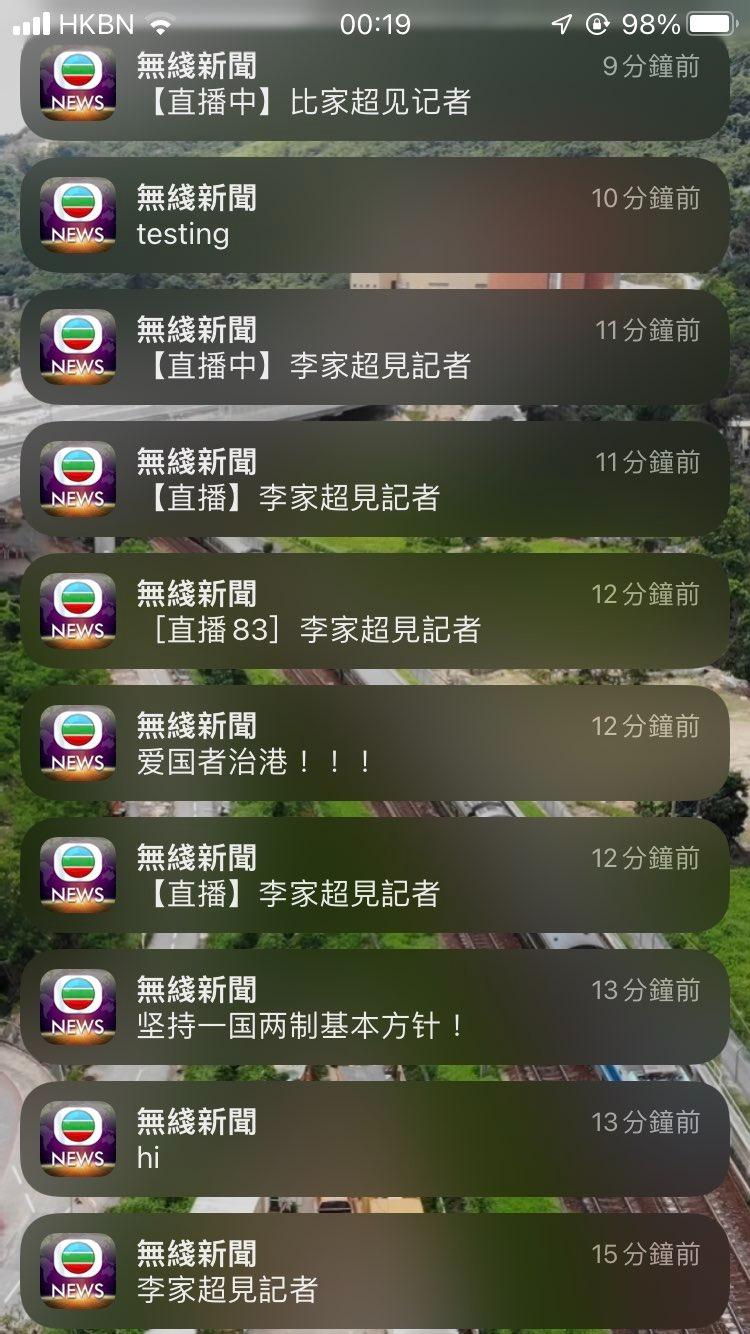Tap the 【直播中】李家超見記者 notification
Viewport: 750px width, 1334px height.
375,348
